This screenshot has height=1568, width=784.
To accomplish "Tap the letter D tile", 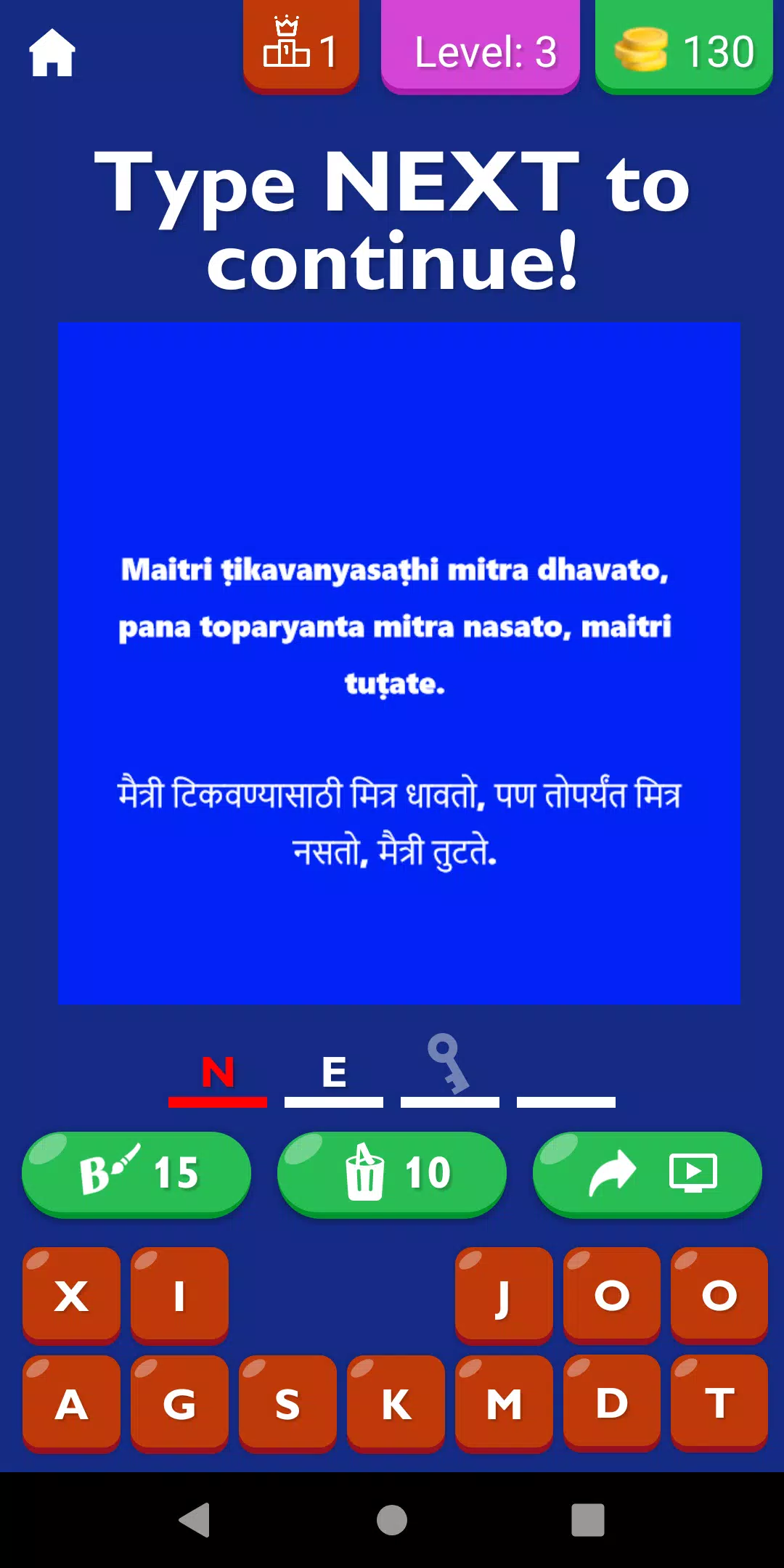I will [x=611, y=1402].
